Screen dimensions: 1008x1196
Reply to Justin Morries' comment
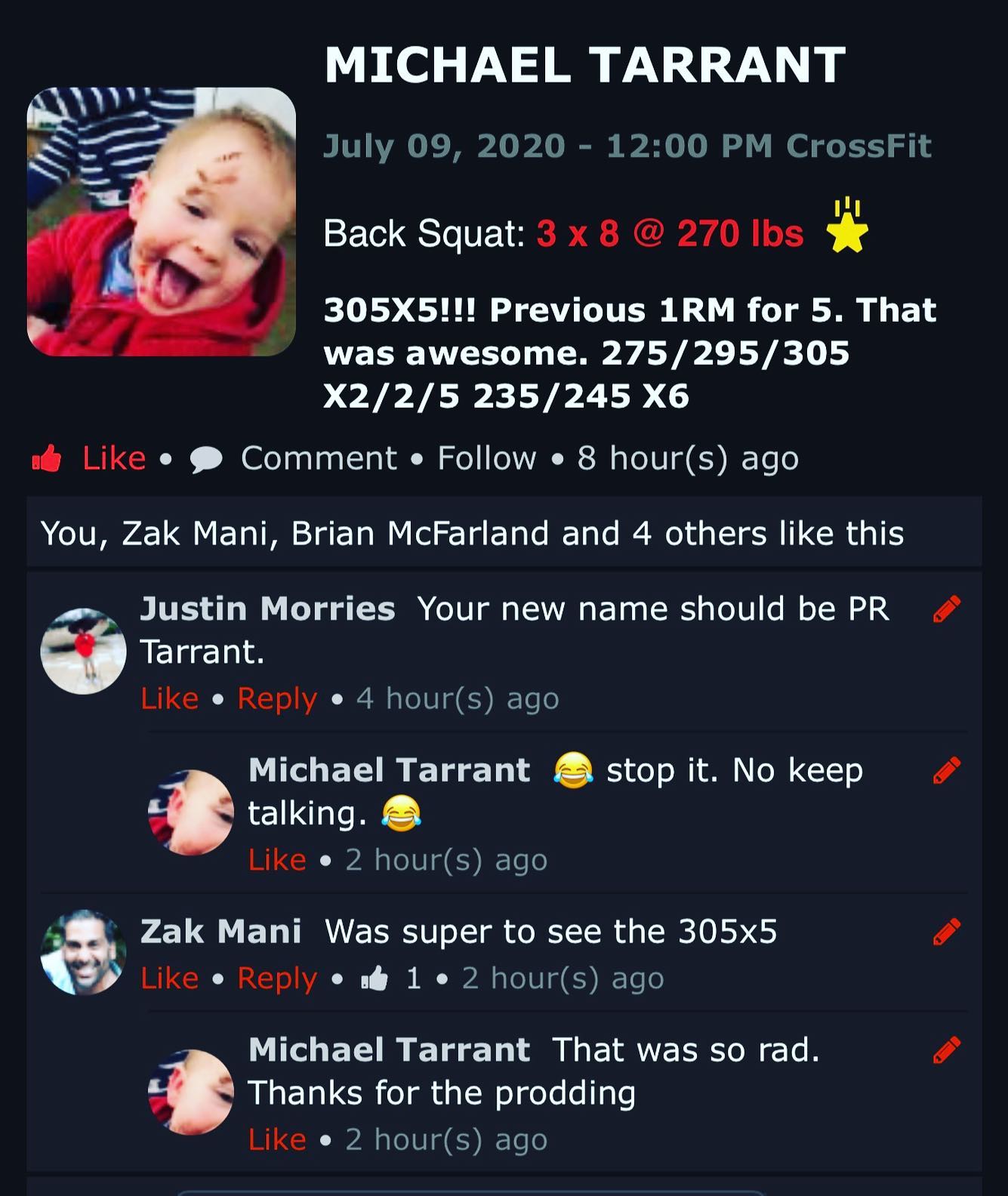(277, 698)
